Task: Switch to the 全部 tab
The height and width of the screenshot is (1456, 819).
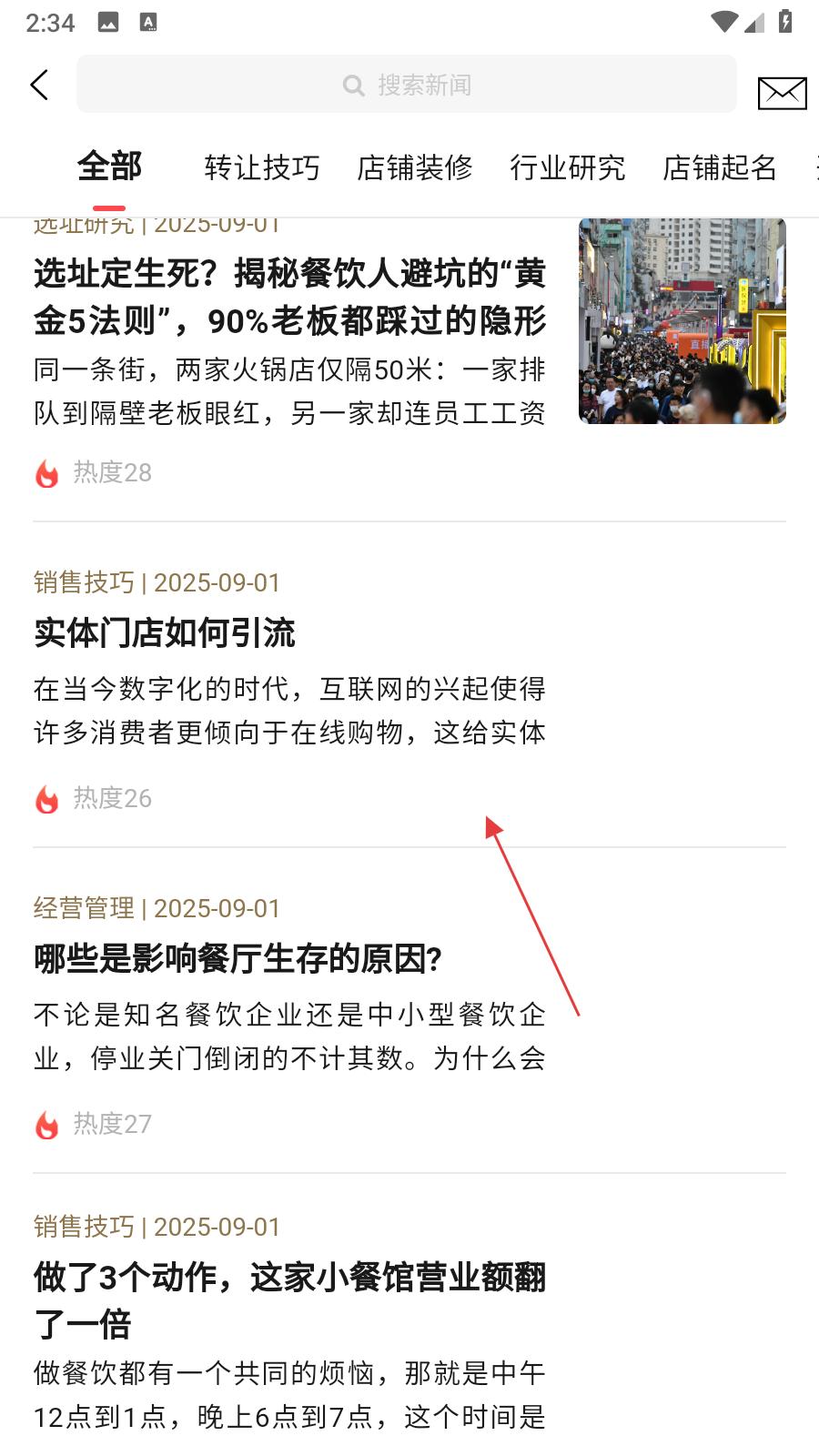Action: (x=109, y=167)
